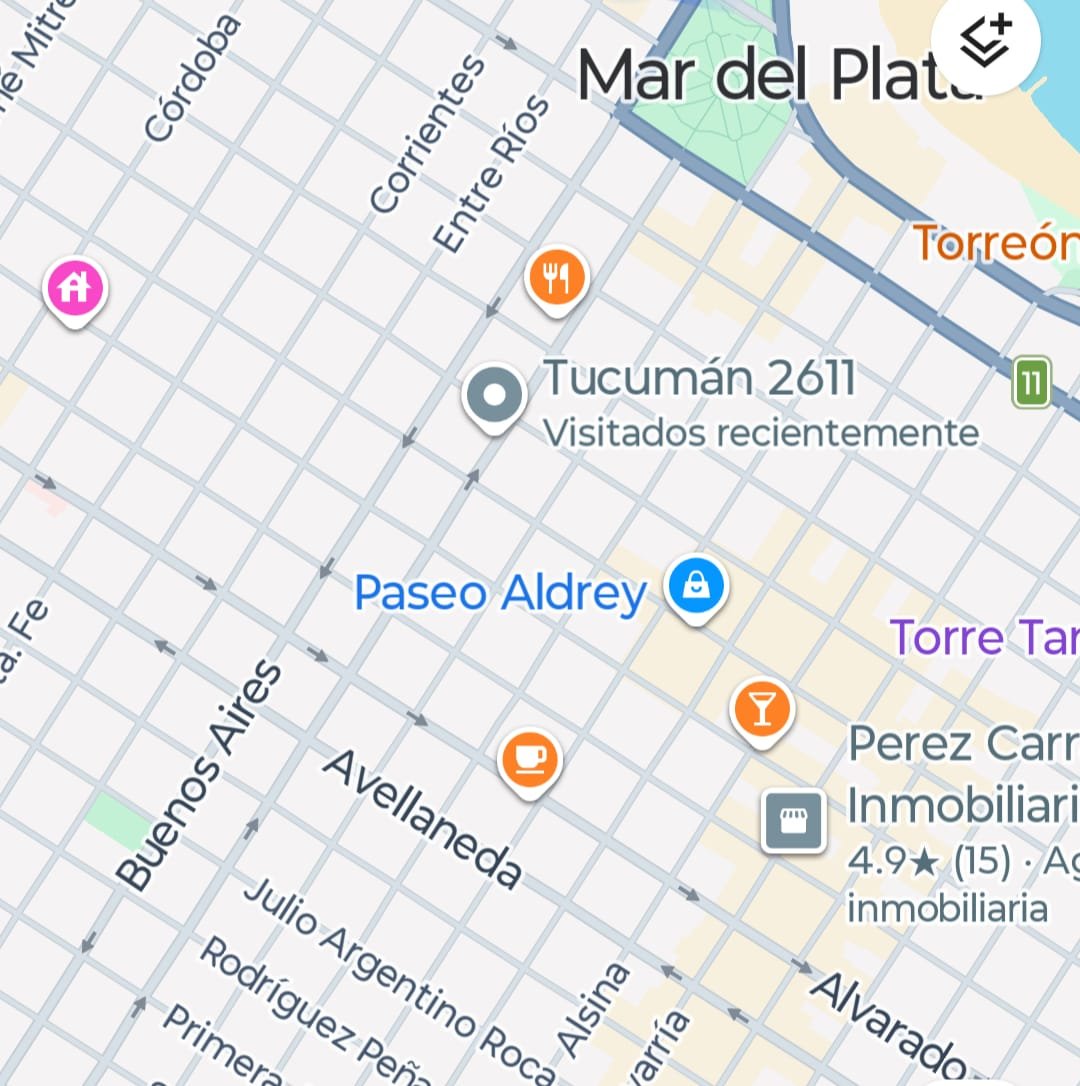Open the Tucumán 2611 recently visited pin
This screenshot has width=1080, height=1086.
494,399
